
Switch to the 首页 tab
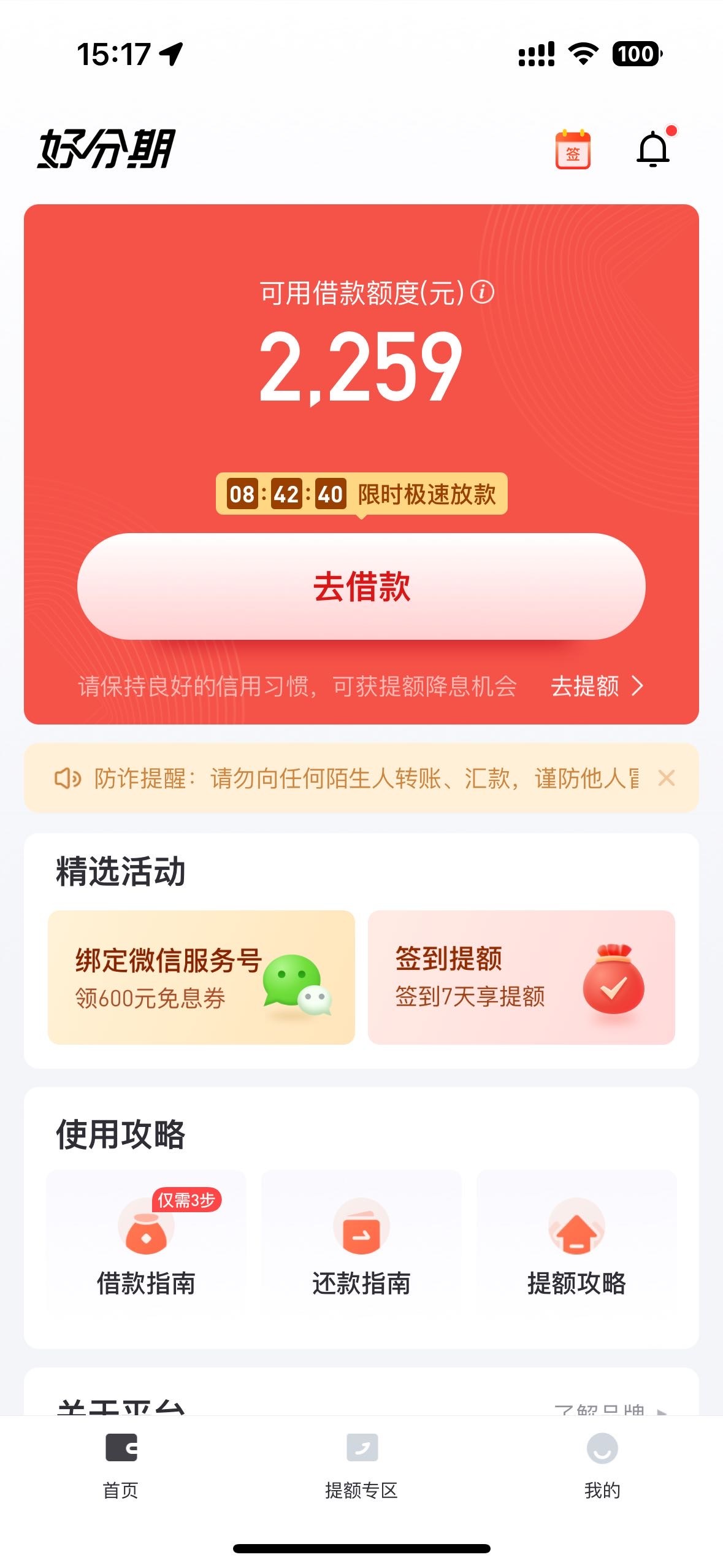coord(121,1467)
